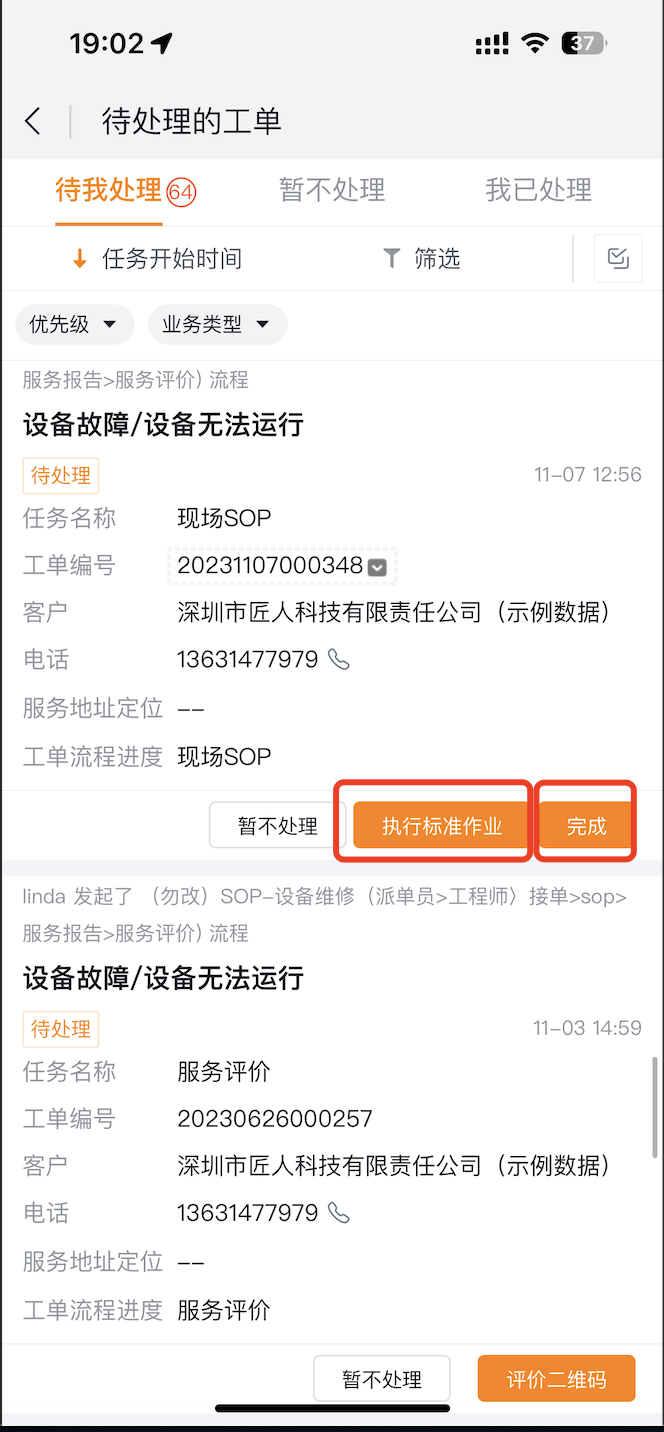Switch to the 我已处理 tab

pos(538,190)
